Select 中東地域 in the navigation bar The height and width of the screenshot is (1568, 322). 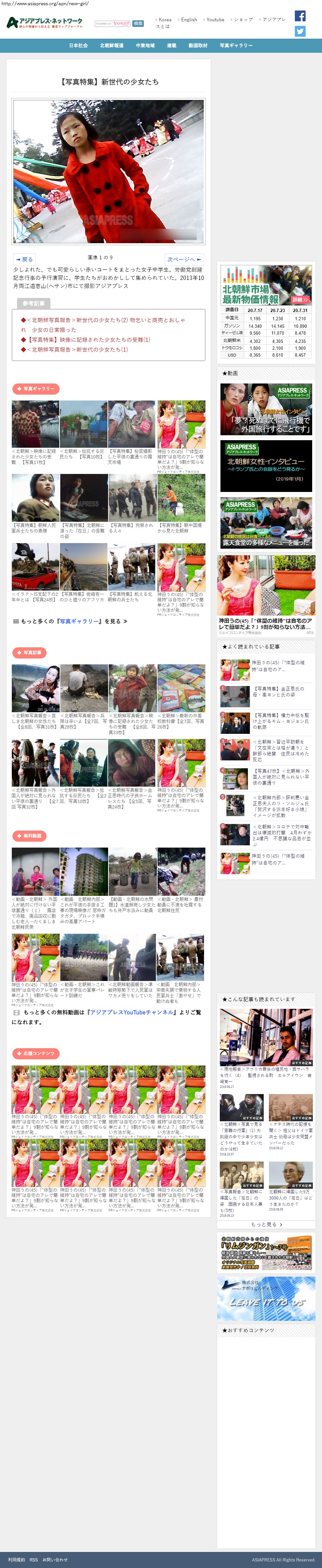tap(145, 46)
